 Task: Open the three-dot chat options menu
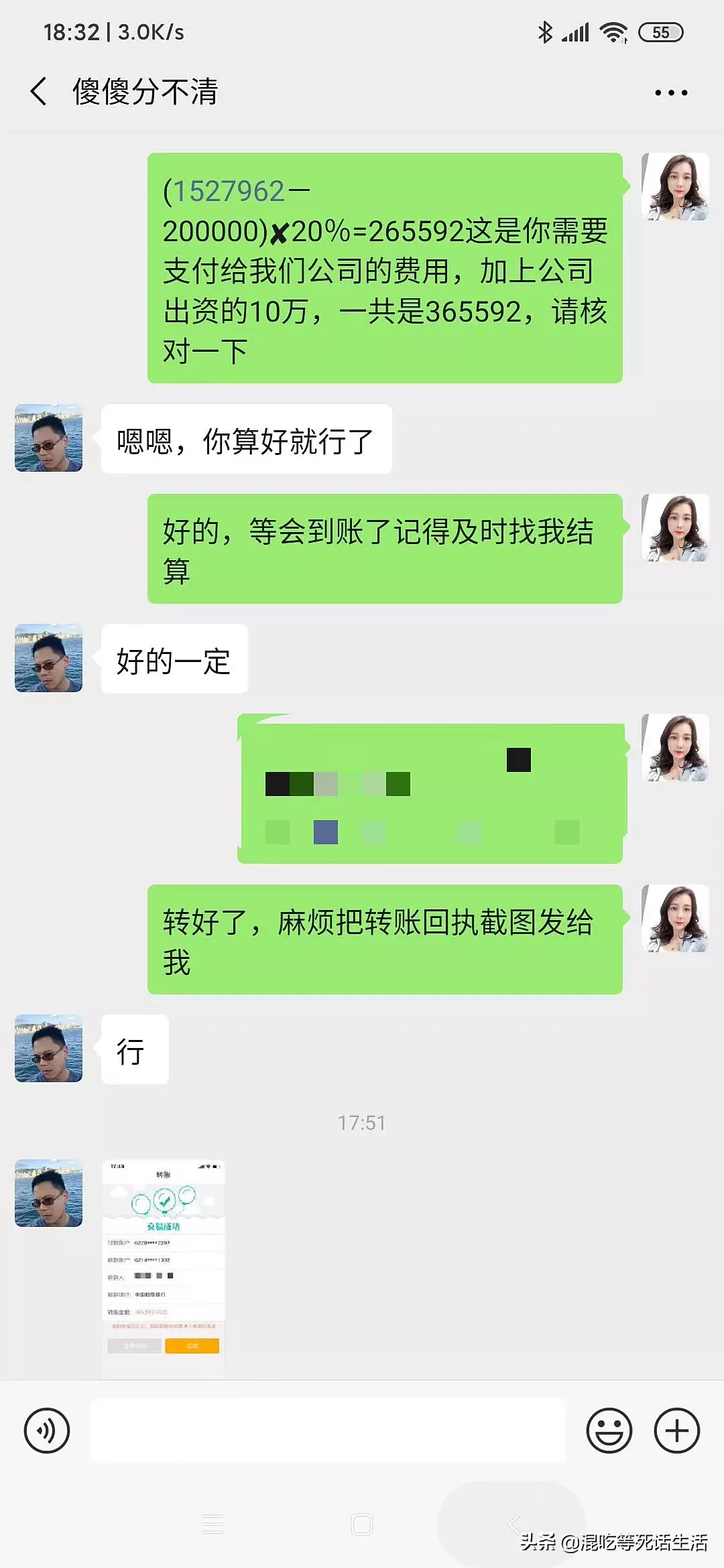tap(671, 92)
